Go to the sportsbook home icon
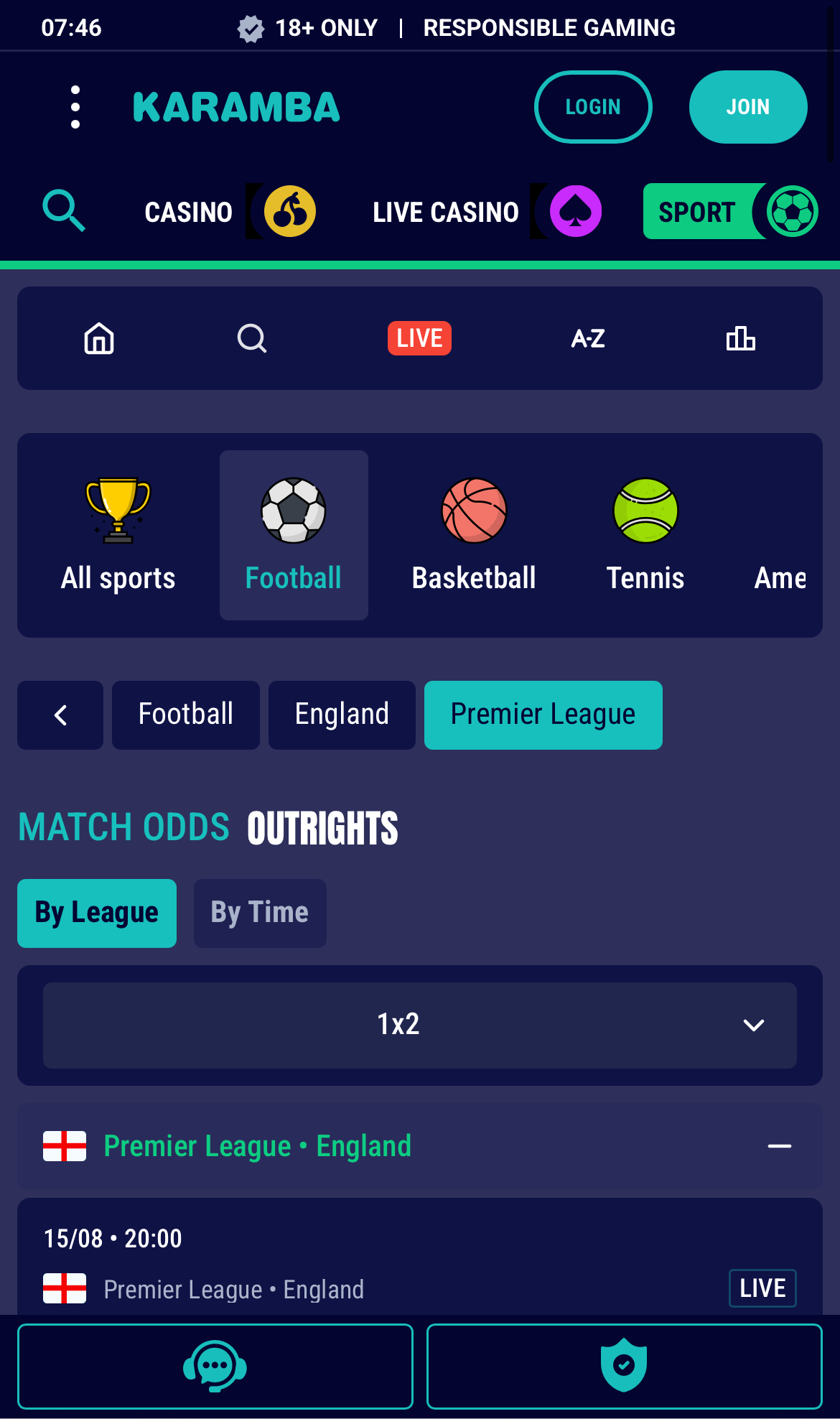The height and width of the screenshot is (1419, 840). pos(99,338)
